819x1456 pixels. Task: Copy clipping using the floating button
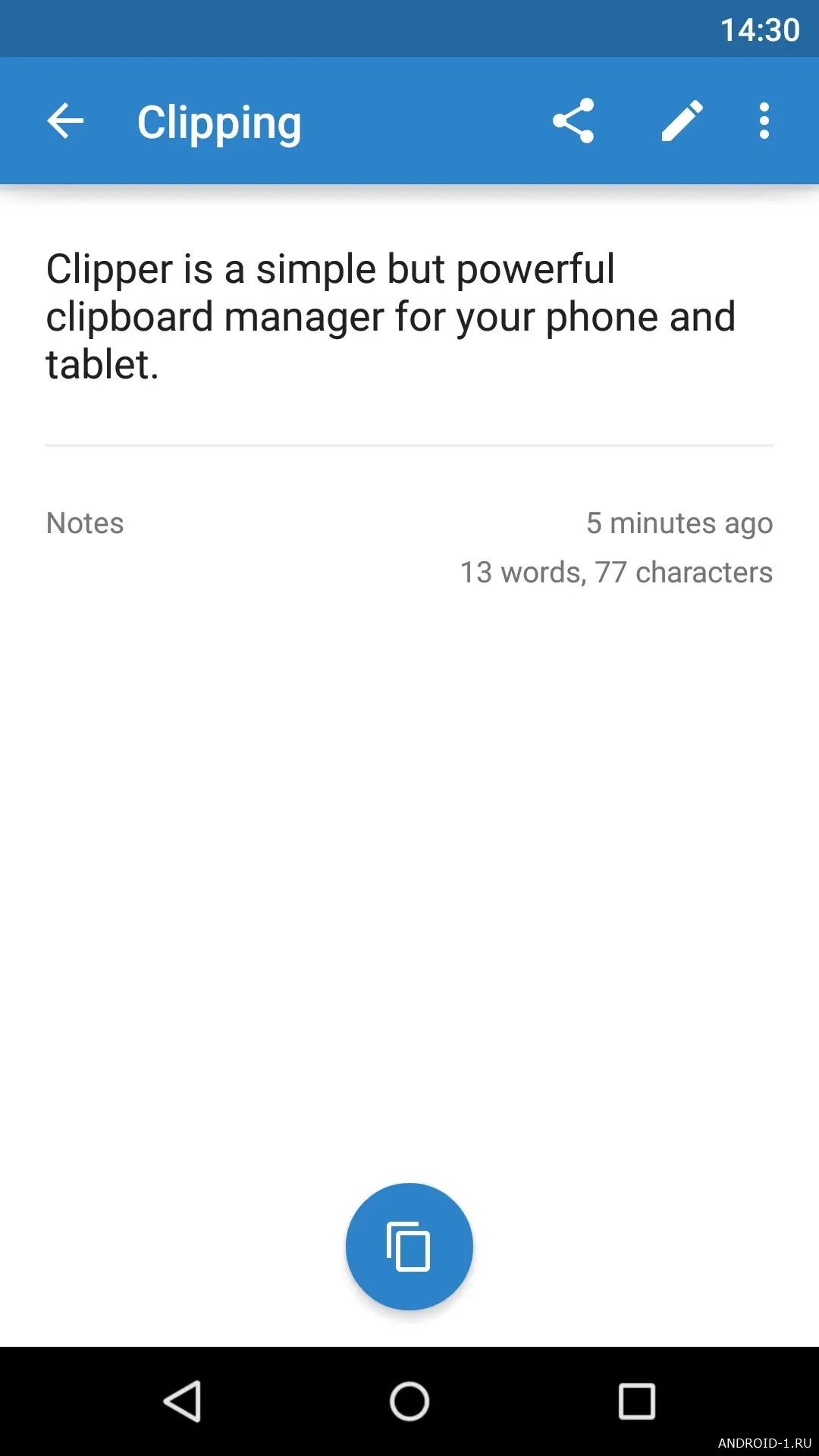[409, 1246]
